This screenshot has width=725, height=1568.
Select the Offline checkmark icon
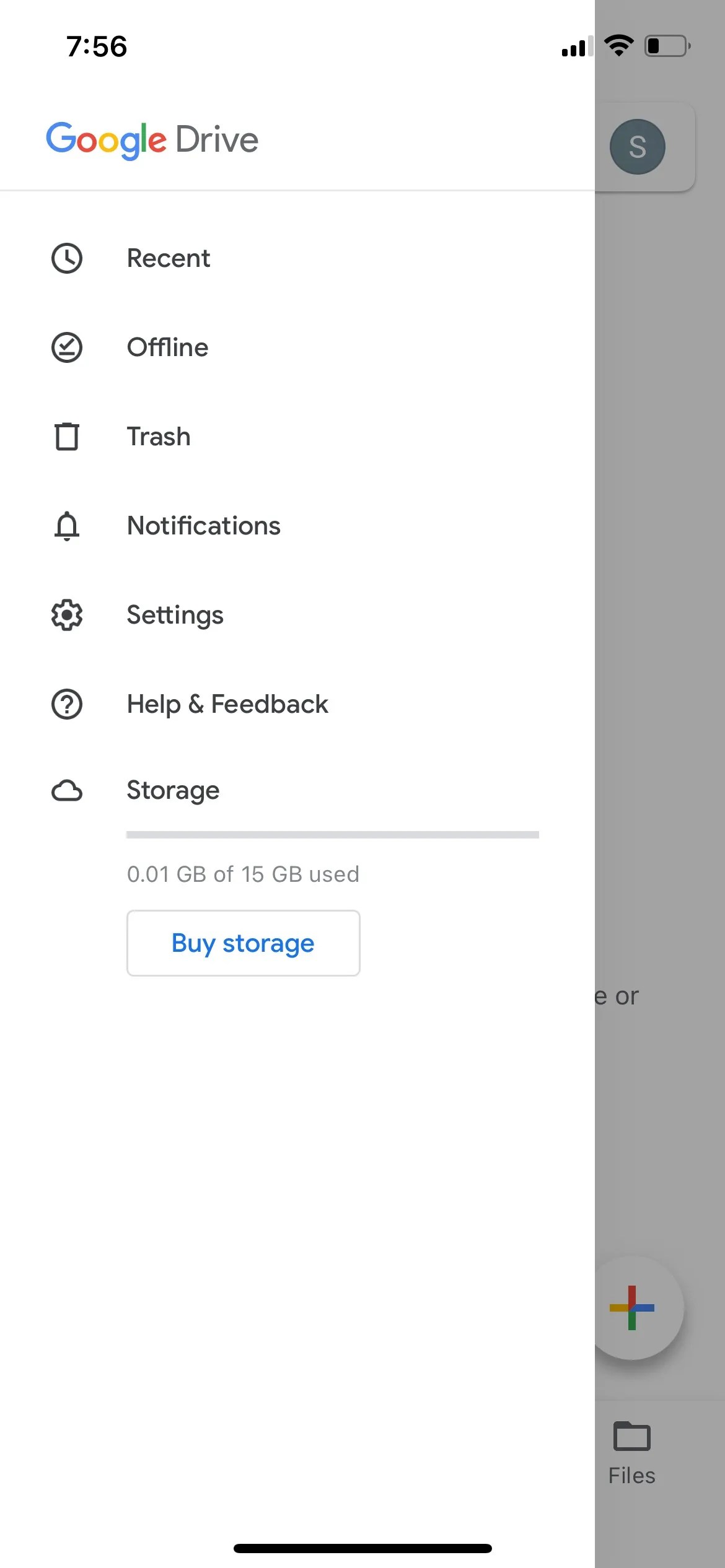(x=67, y=347)
